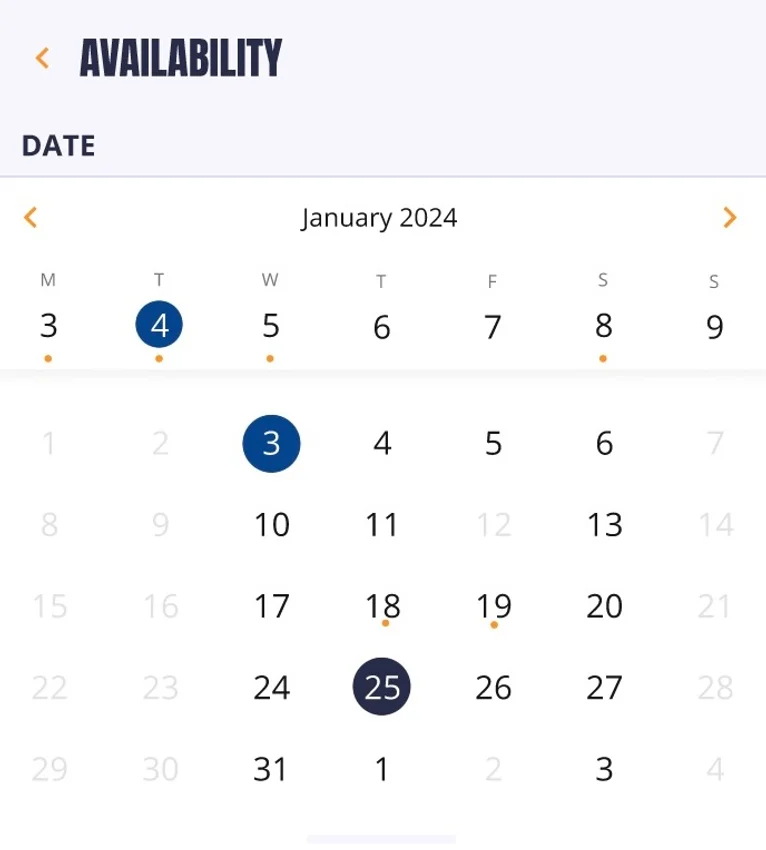The image size is (766, 850).
Task: Select Sunday the 9th in the week strip
Action: point(713,326)
